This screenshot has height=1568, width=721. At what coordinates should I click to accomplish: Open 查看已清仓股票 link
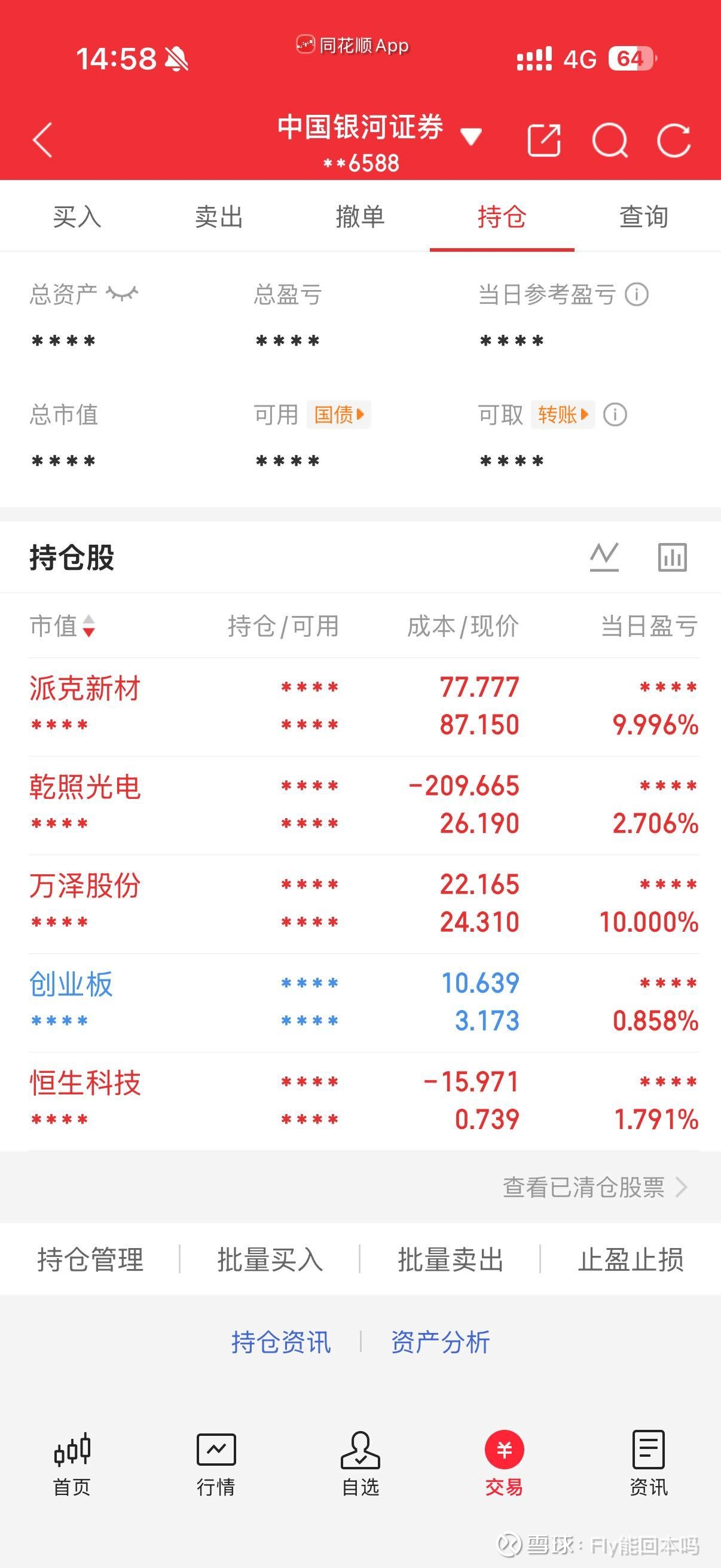coord(586,1187)
